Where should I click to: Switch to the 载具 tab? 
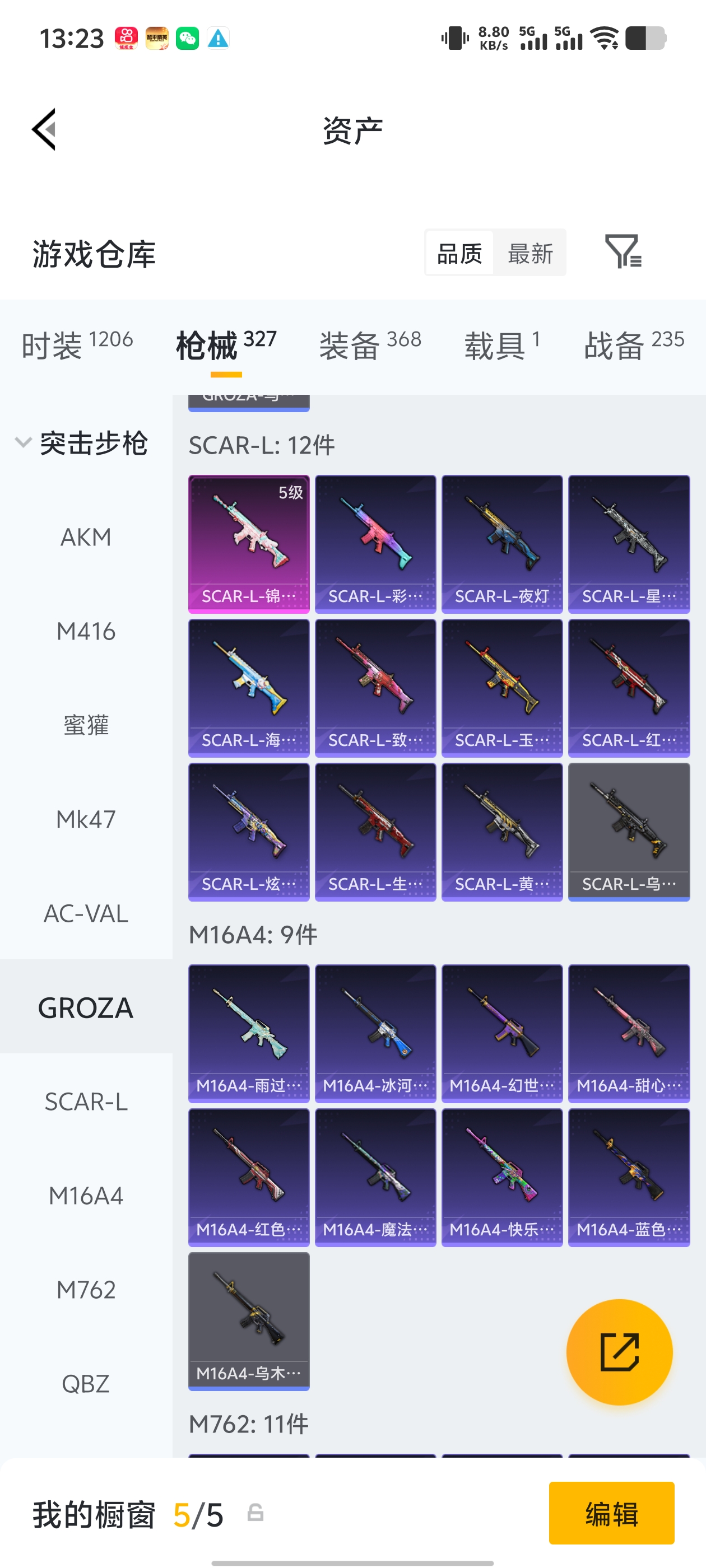(x=502, y=344)
